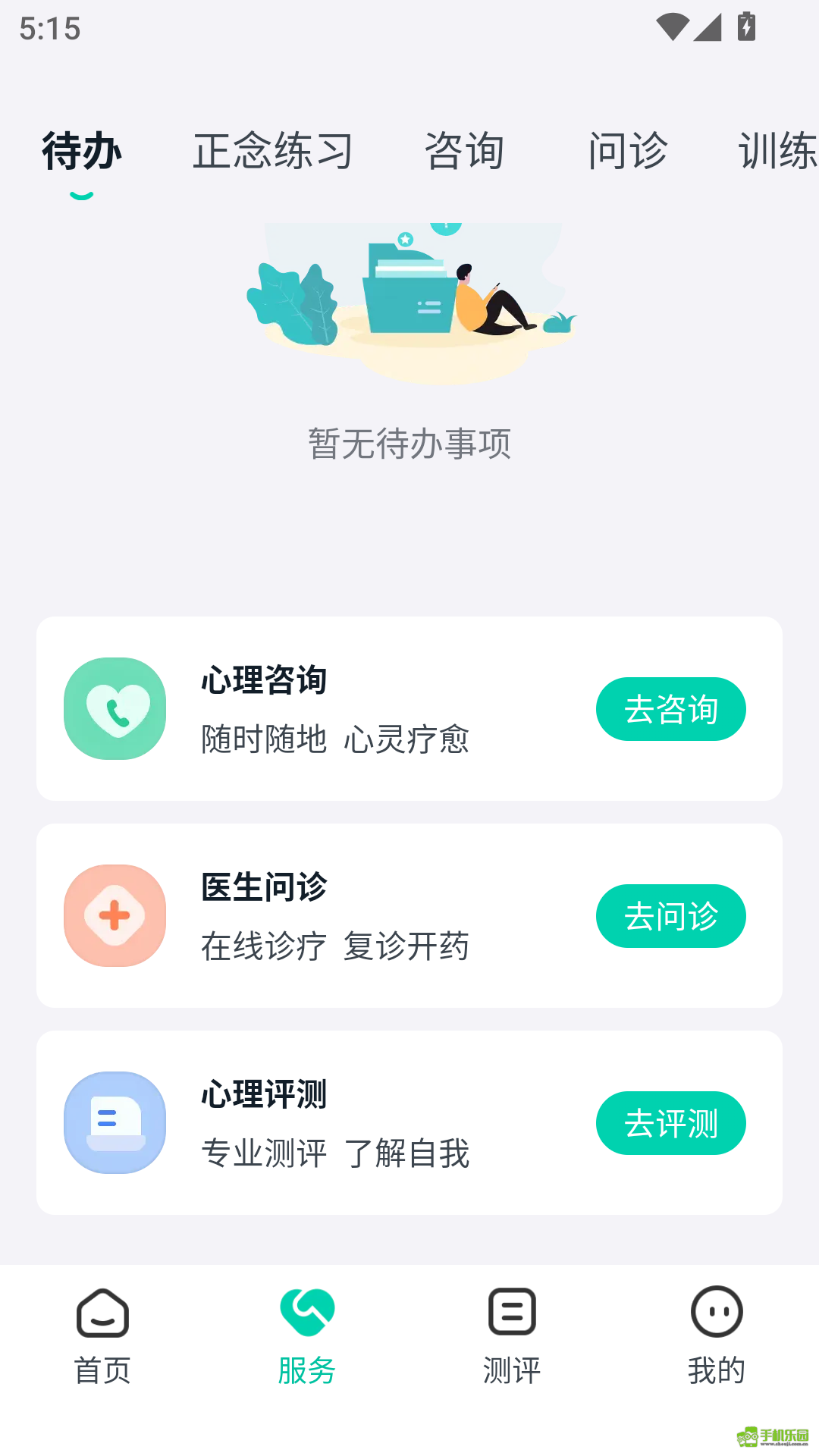The width and height of the screenshot is (819, 1456).
Task: Open the 咨询 tab
Action: (466, 151)
